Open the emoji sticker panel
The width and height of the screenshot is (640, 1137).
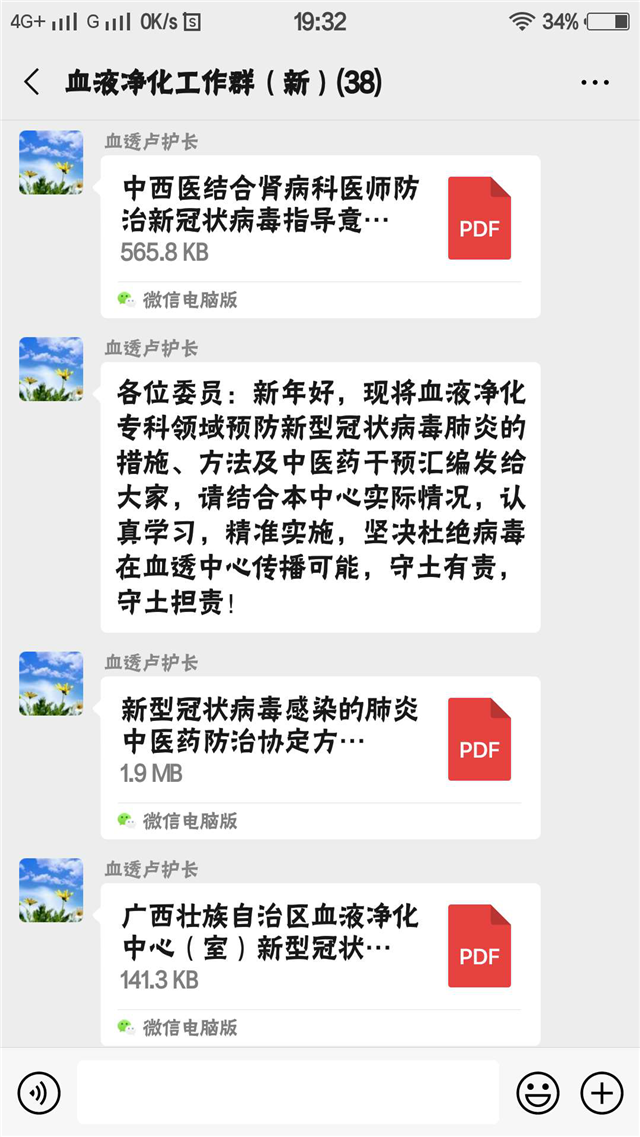pos(537,1093)
